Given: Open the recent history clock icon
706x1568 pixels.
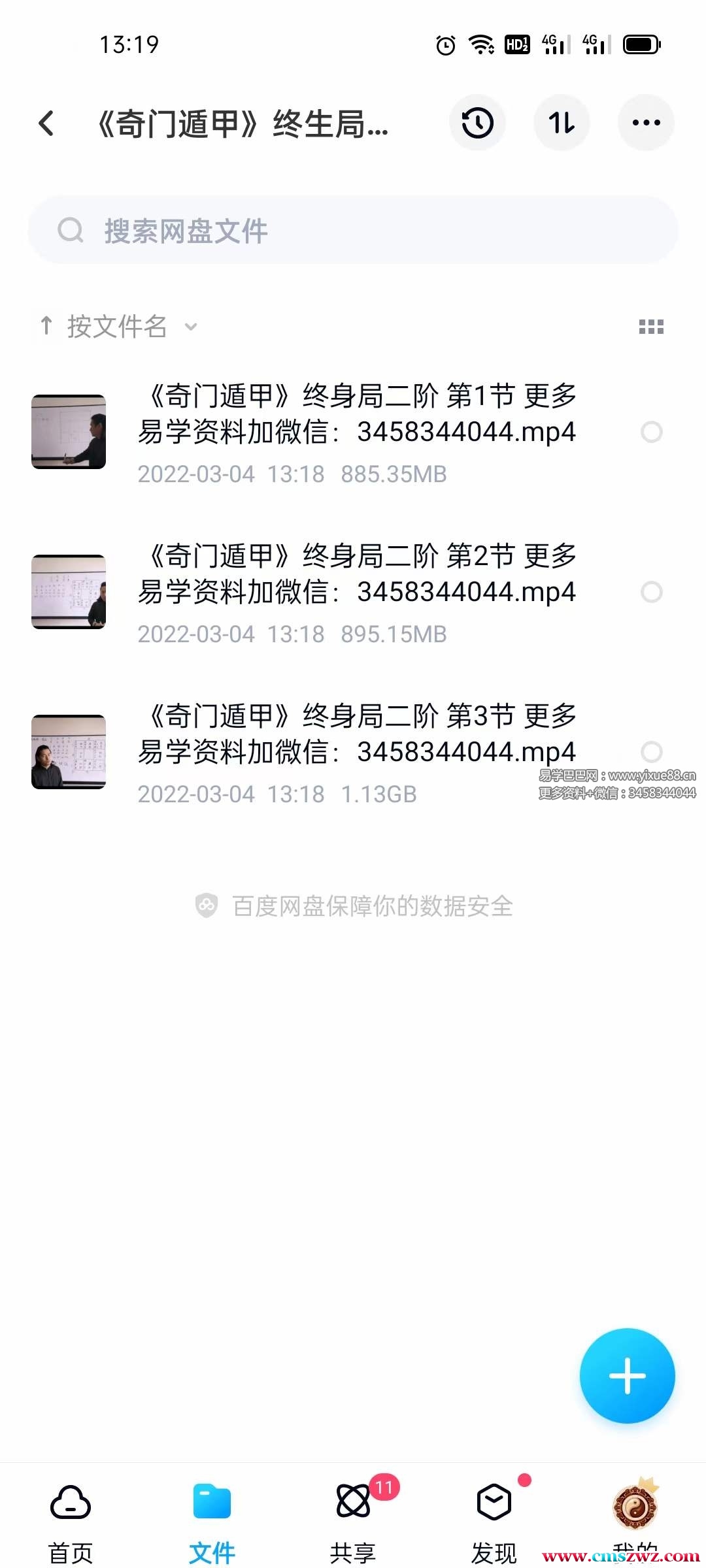Looking at the screenshot, I should pyautogui.click(x=477, y=123).
